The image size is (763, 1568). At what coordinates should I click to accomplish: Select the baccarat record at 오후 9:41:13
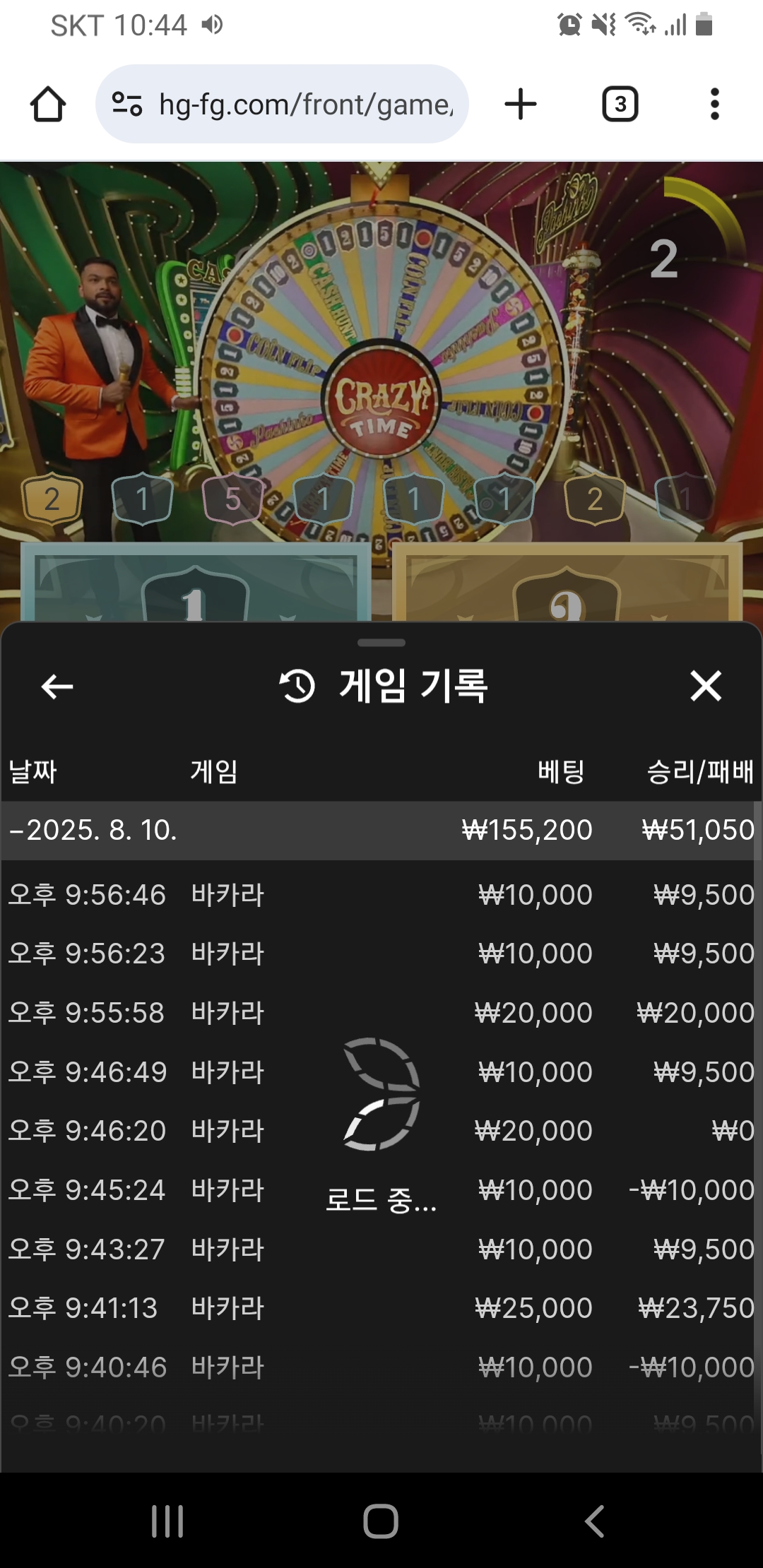pyautogui.click(x=381, y=1308)
